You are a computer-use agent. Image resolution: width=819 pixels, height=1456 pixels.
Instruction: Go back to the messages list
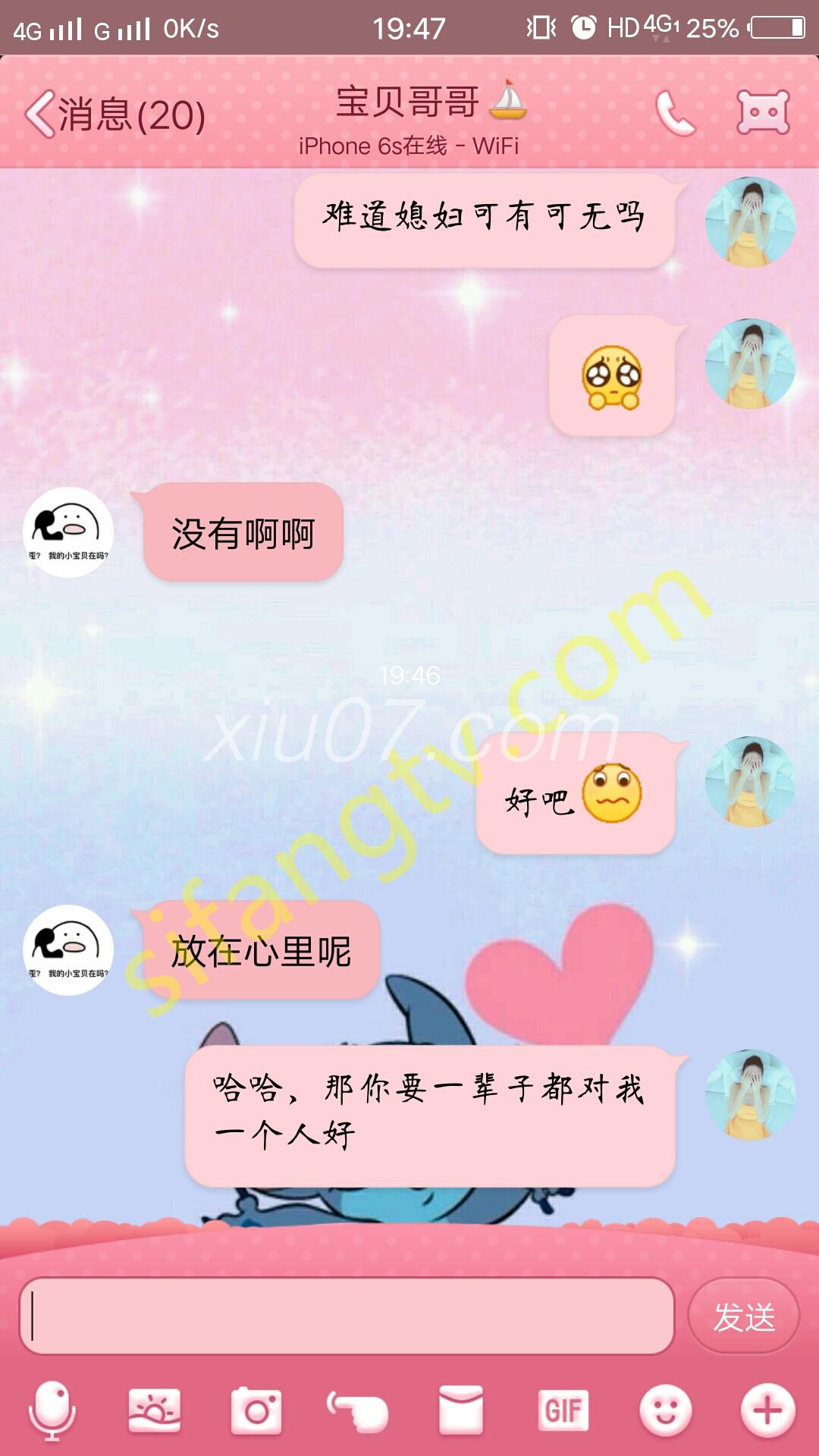[x=114, y=115]
